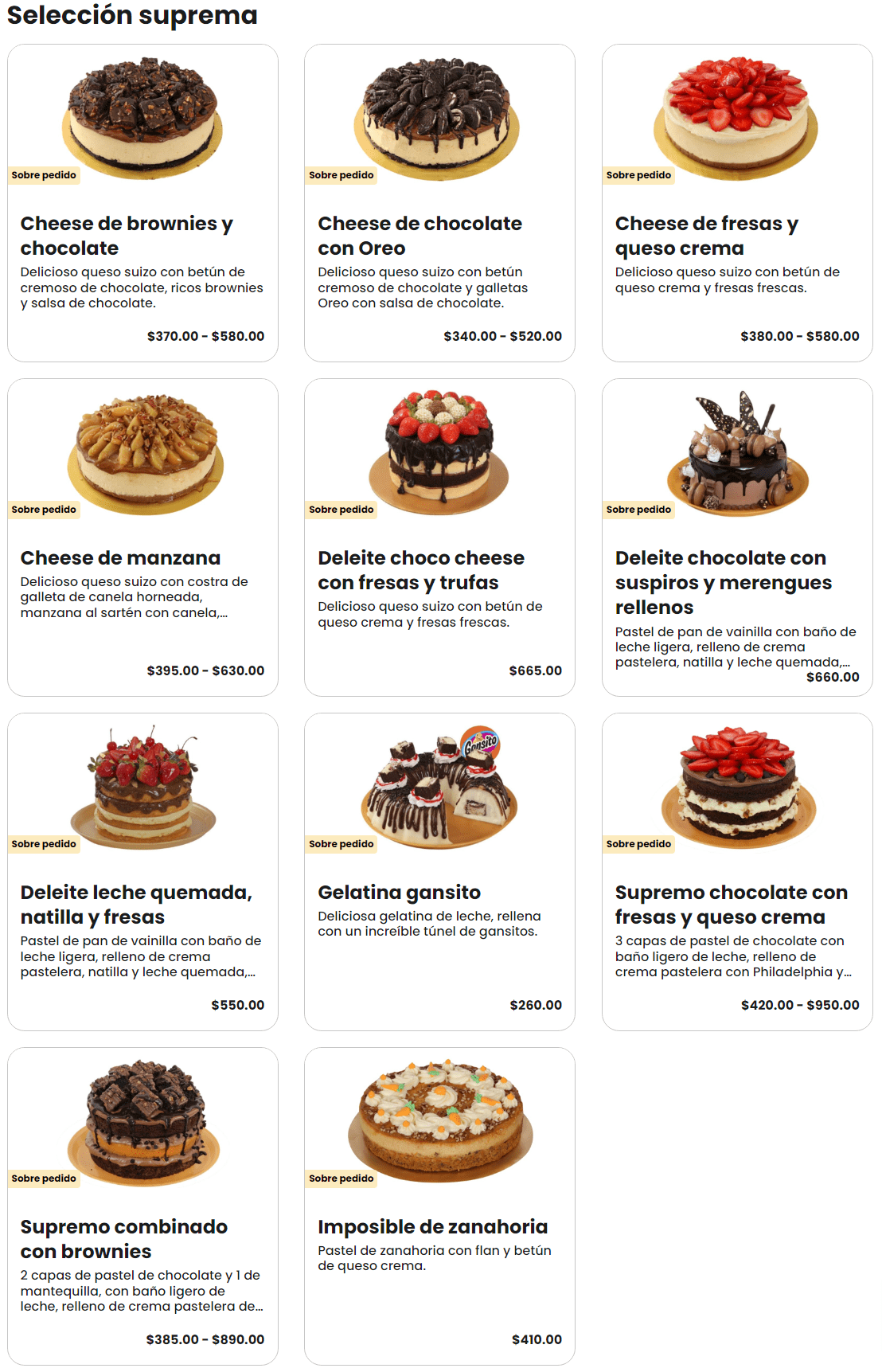This screenshot has height=1372, width=882.
Task: Tap Deleite choco cheese con fresas y trufas
Action: [x=439, y=537]
